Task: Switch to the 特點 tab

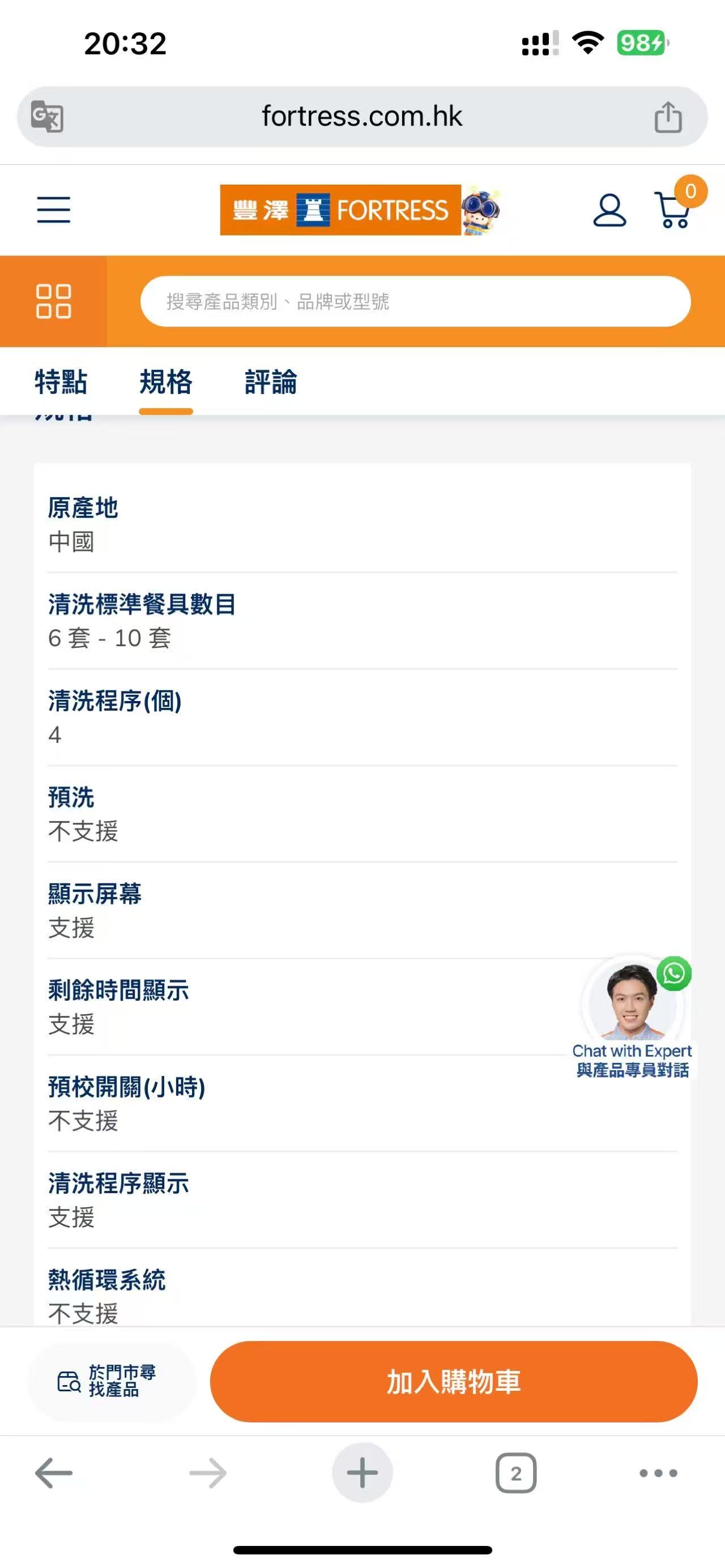Action: click(x=61, y=383)
